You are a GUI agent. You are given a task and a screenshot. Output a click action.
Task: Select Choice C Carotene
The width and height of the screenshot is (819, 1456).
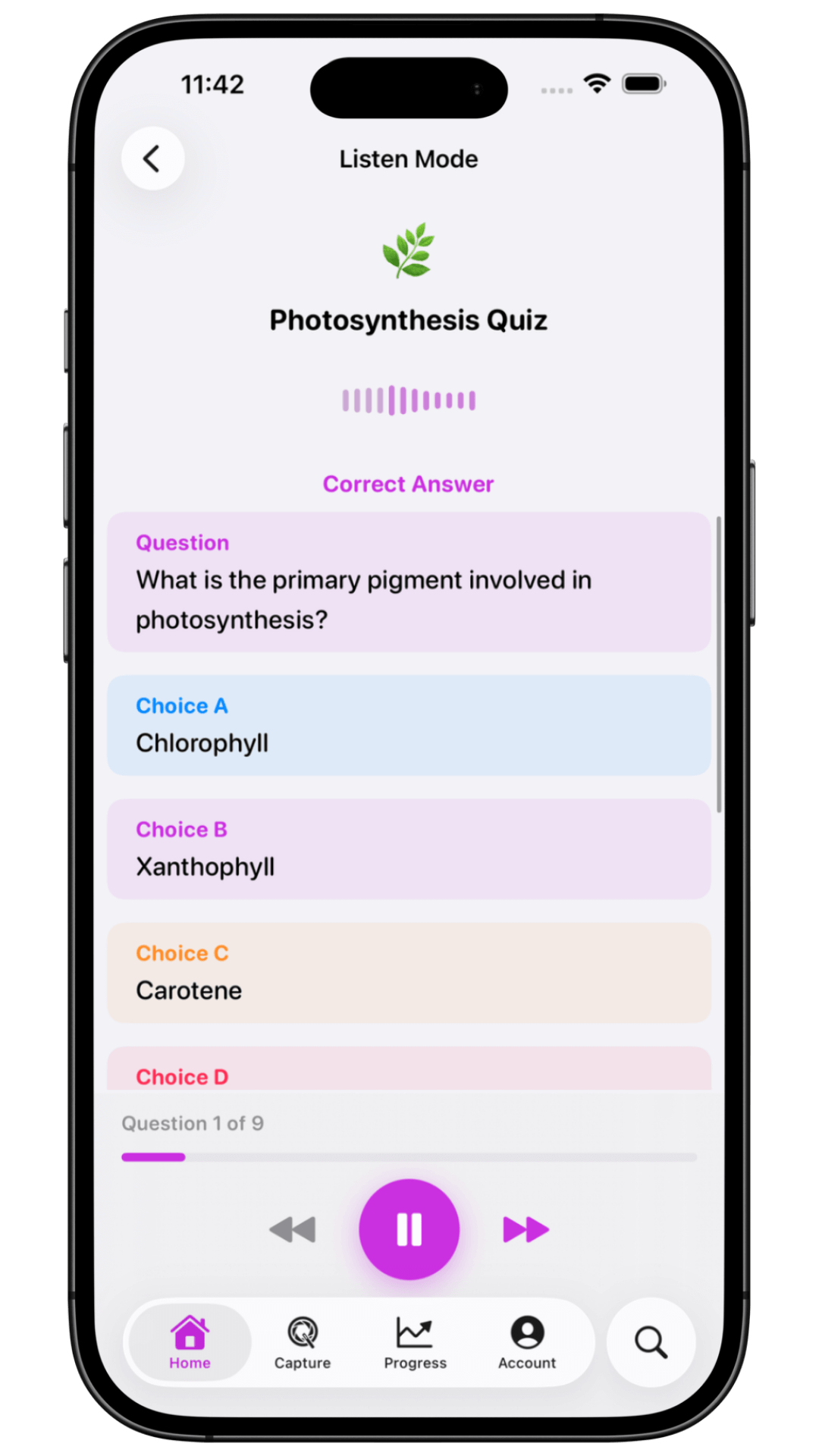(x=409, y=973)
